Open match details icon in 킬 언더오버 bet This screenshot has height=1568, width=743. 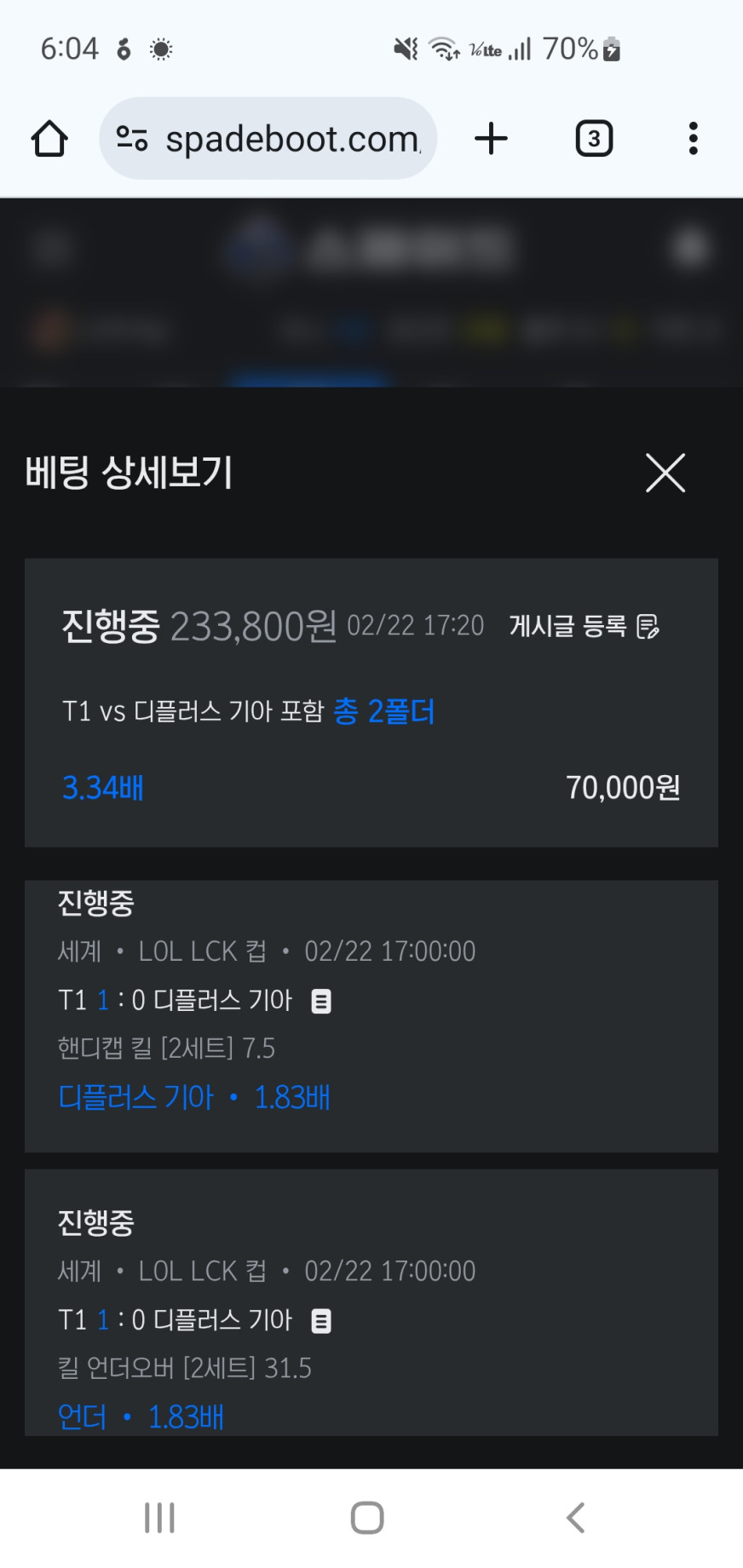tap(321, 1321)
